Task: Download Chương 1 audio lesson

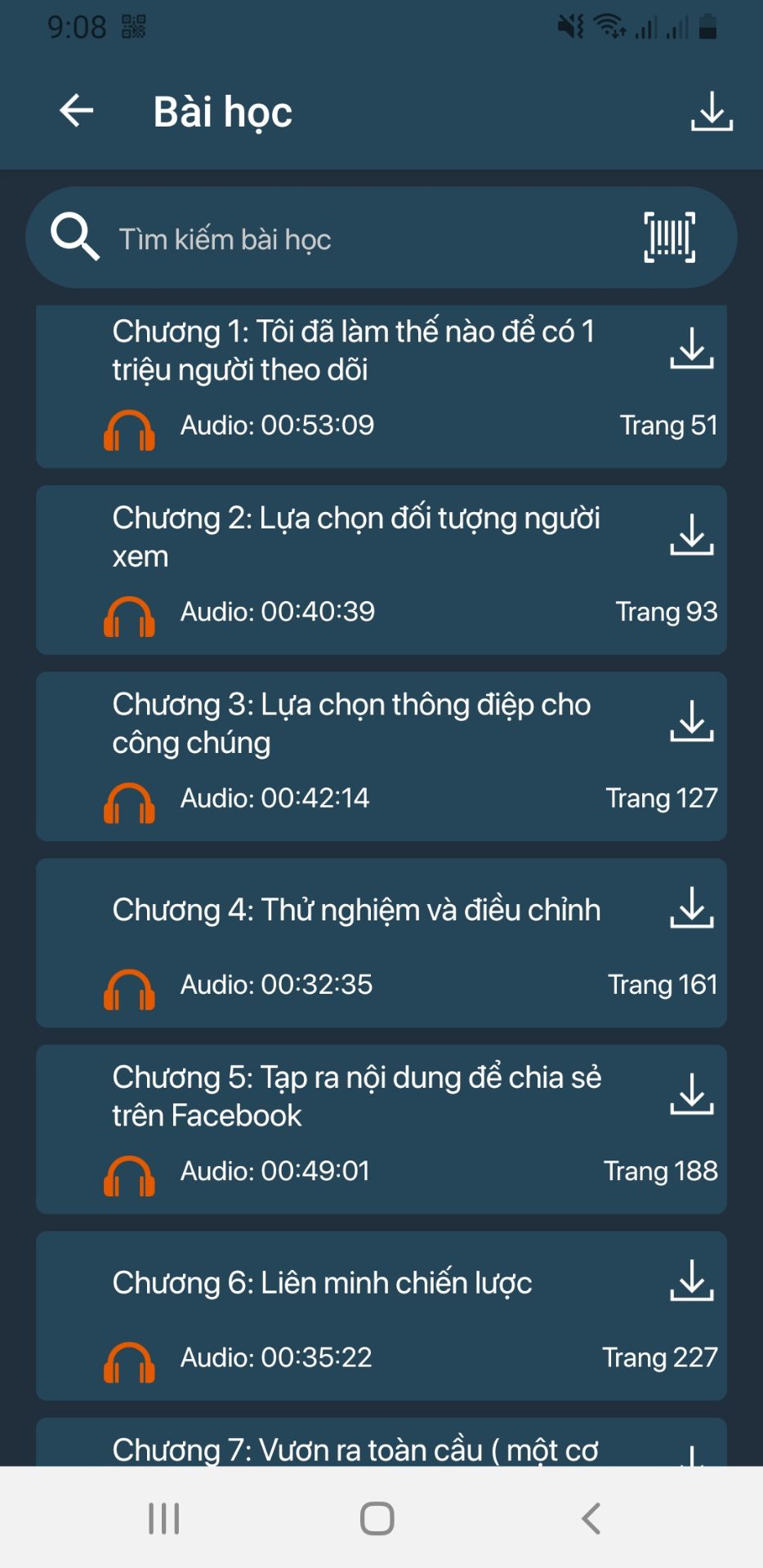Action: pos(694,350)
